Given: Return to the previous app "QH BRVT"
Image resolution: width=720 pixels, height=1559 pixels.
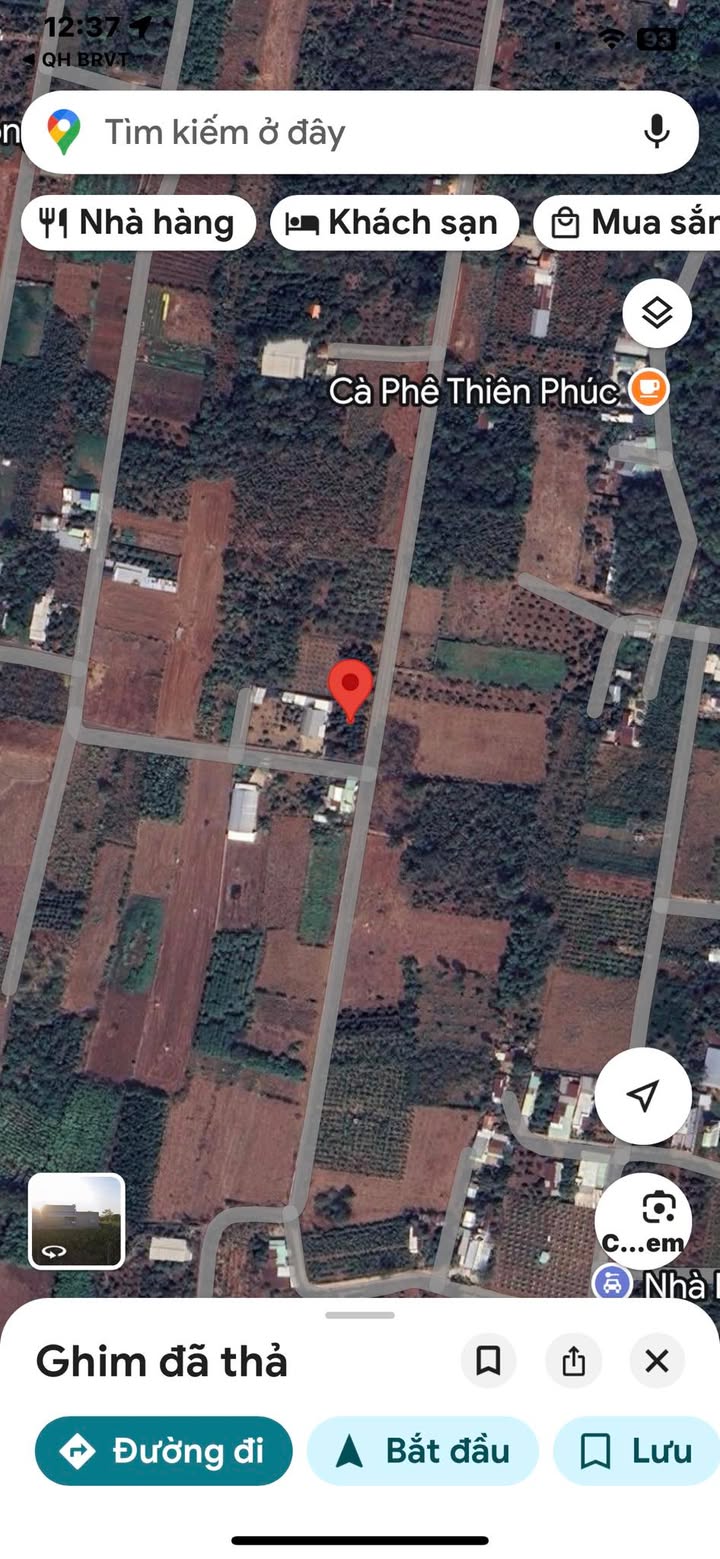Looking at the screenshot, I should pyautogui.click(x=76, y=60).
